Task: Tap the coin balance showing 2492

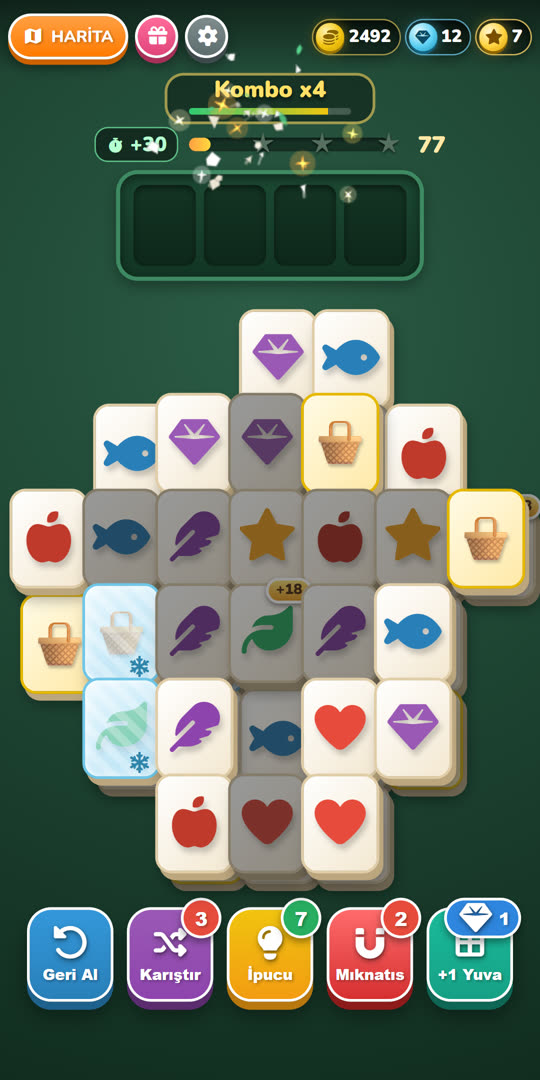Action: point(356,37)
